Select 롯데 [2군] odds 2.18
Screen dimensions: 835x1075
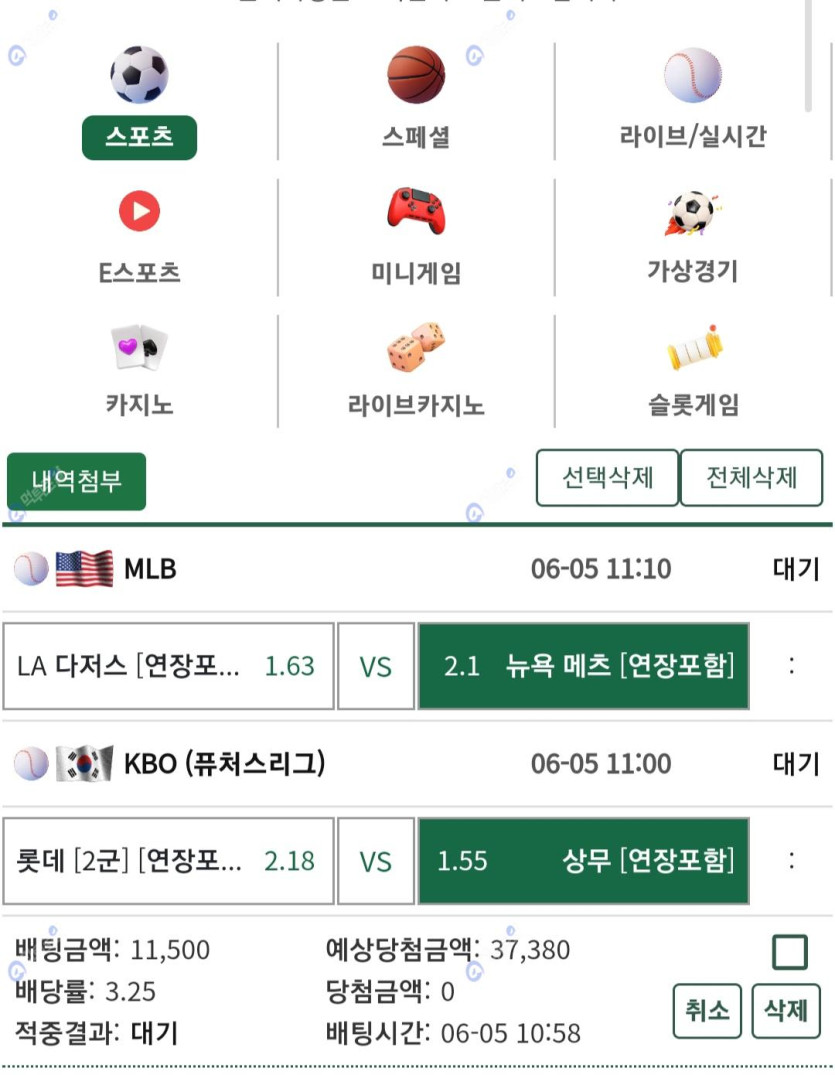pyautogui.click(x=168, y=861)
